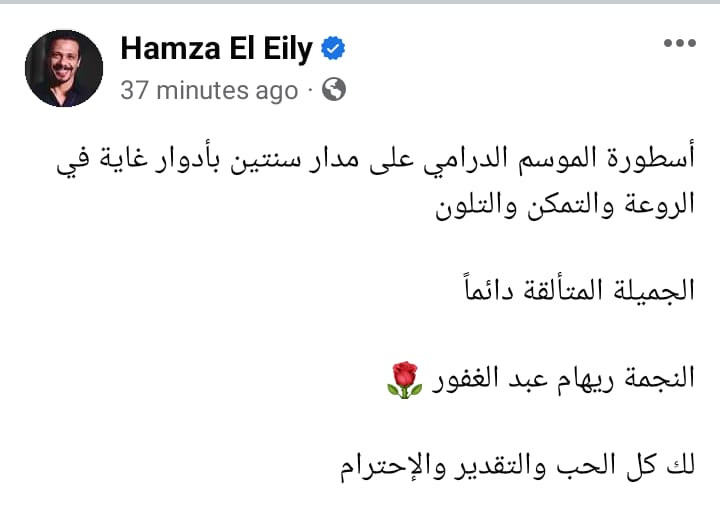Open the post's three-dot options menu

pyautogui.click(x=681, y=44)
